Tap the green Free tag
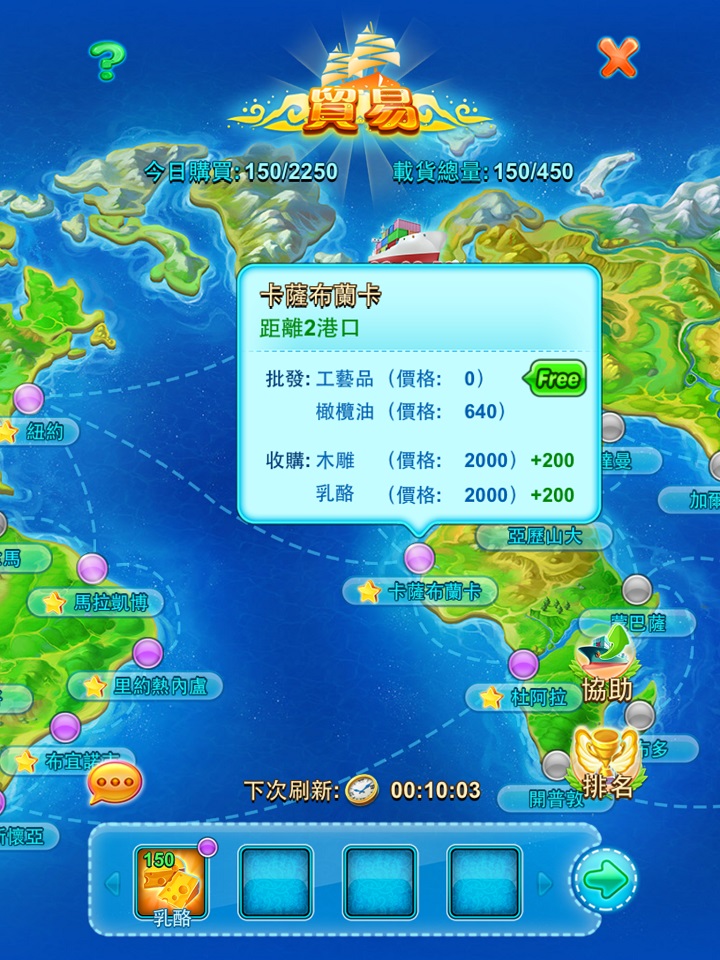720x960 pixels. [x=556, y=379]
